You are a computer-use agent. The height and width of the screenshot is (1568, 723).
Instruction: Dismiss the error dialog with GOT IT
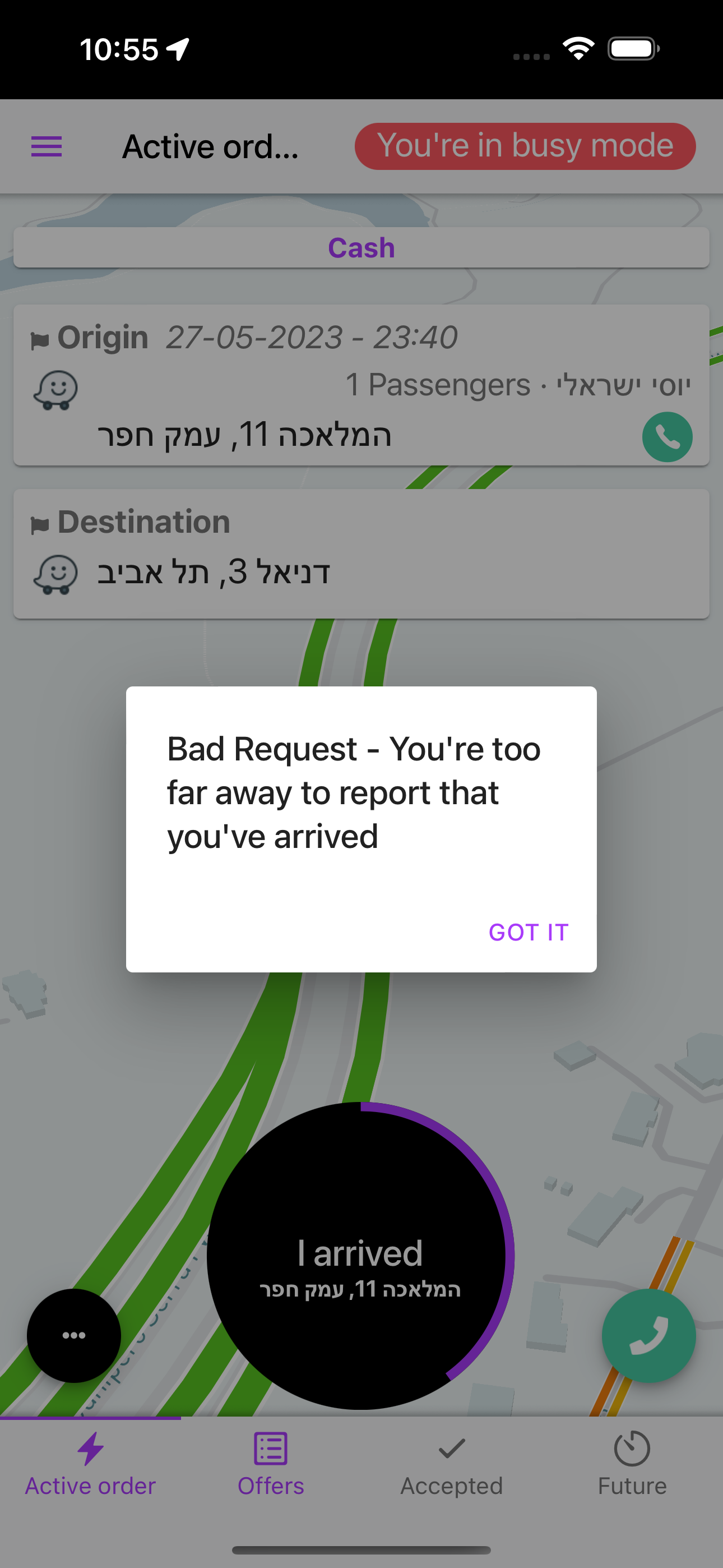(x=529, y=932)
